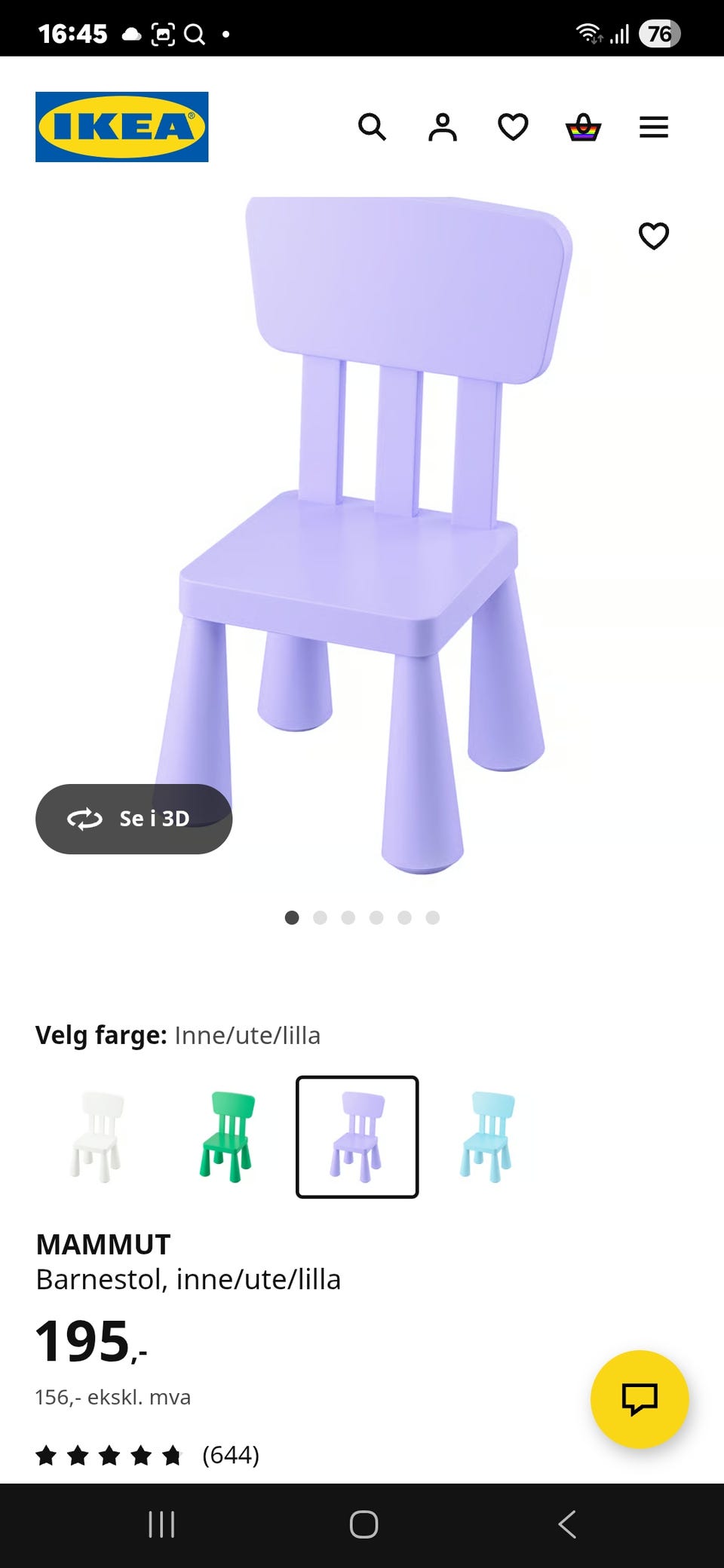Open the favorites list
Screen dimensions: 724x1568
513,127
